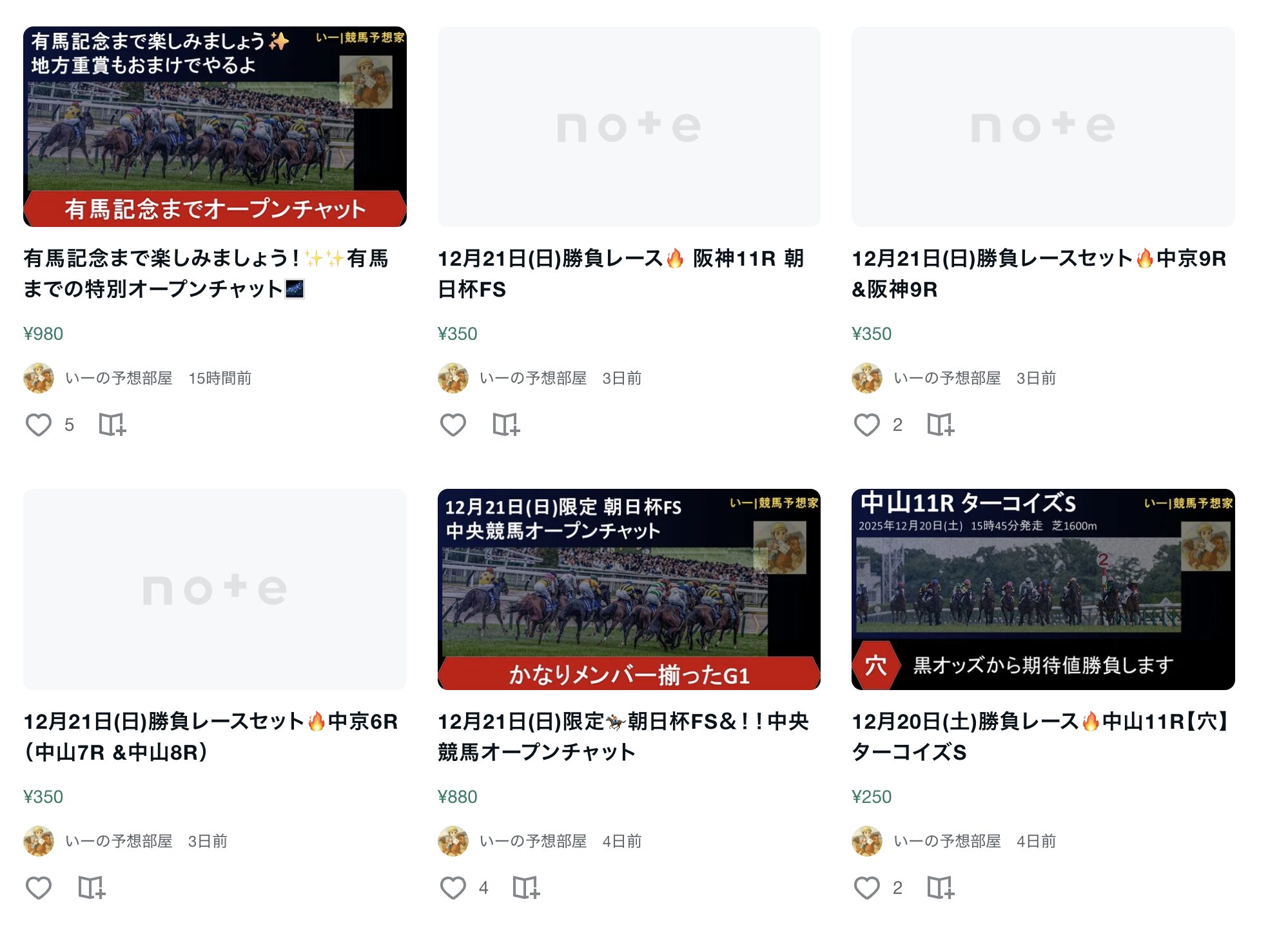Like the 中京9R＆阪神9R race set article
The image size is (1288, 939).
coord(867,425)
